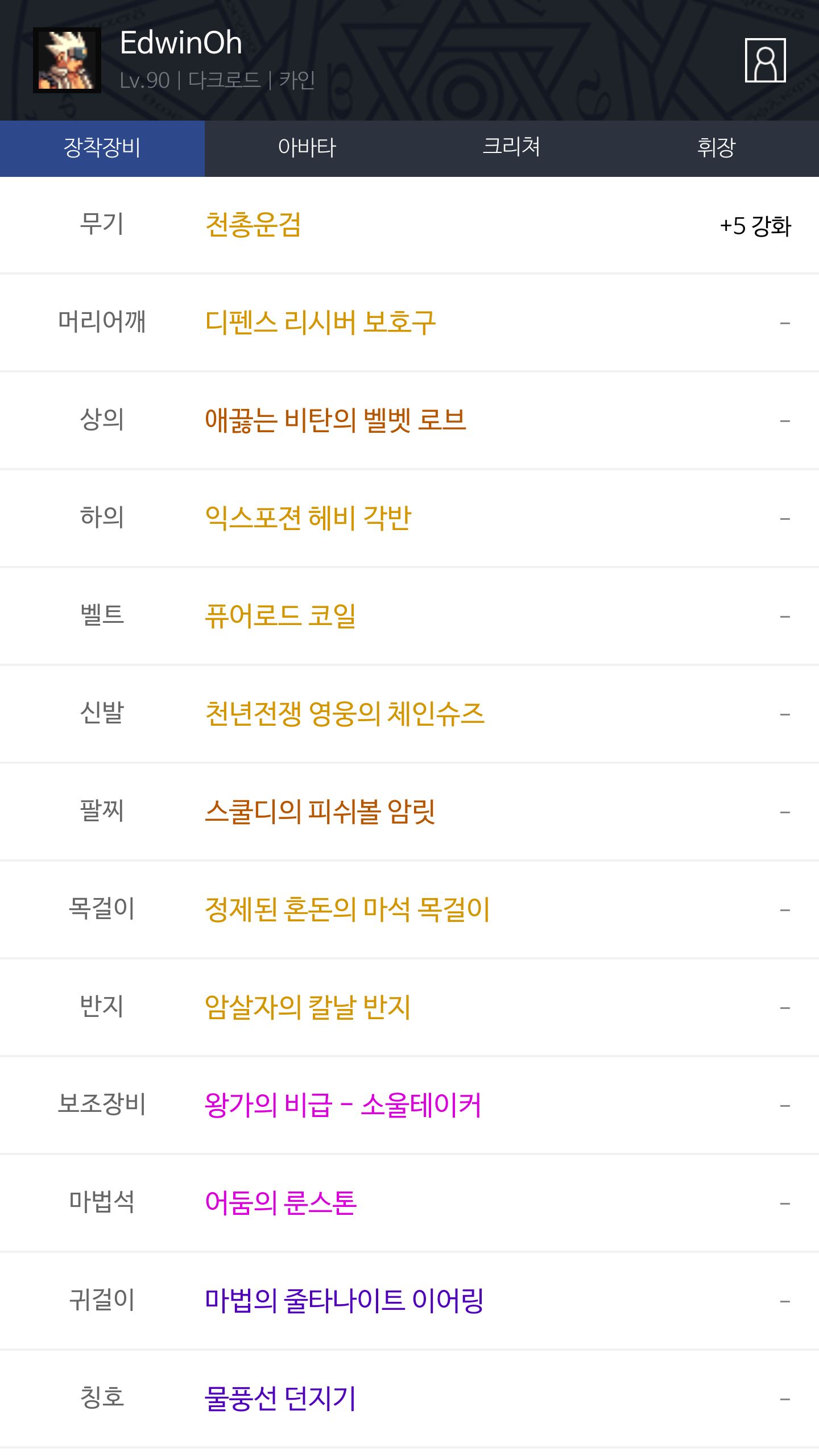Screen dimensions: 819x1456
Task: Open 마법의 줄타나이트 이어링 earring
Action: pyautogui.click(x=344, y=1301)
